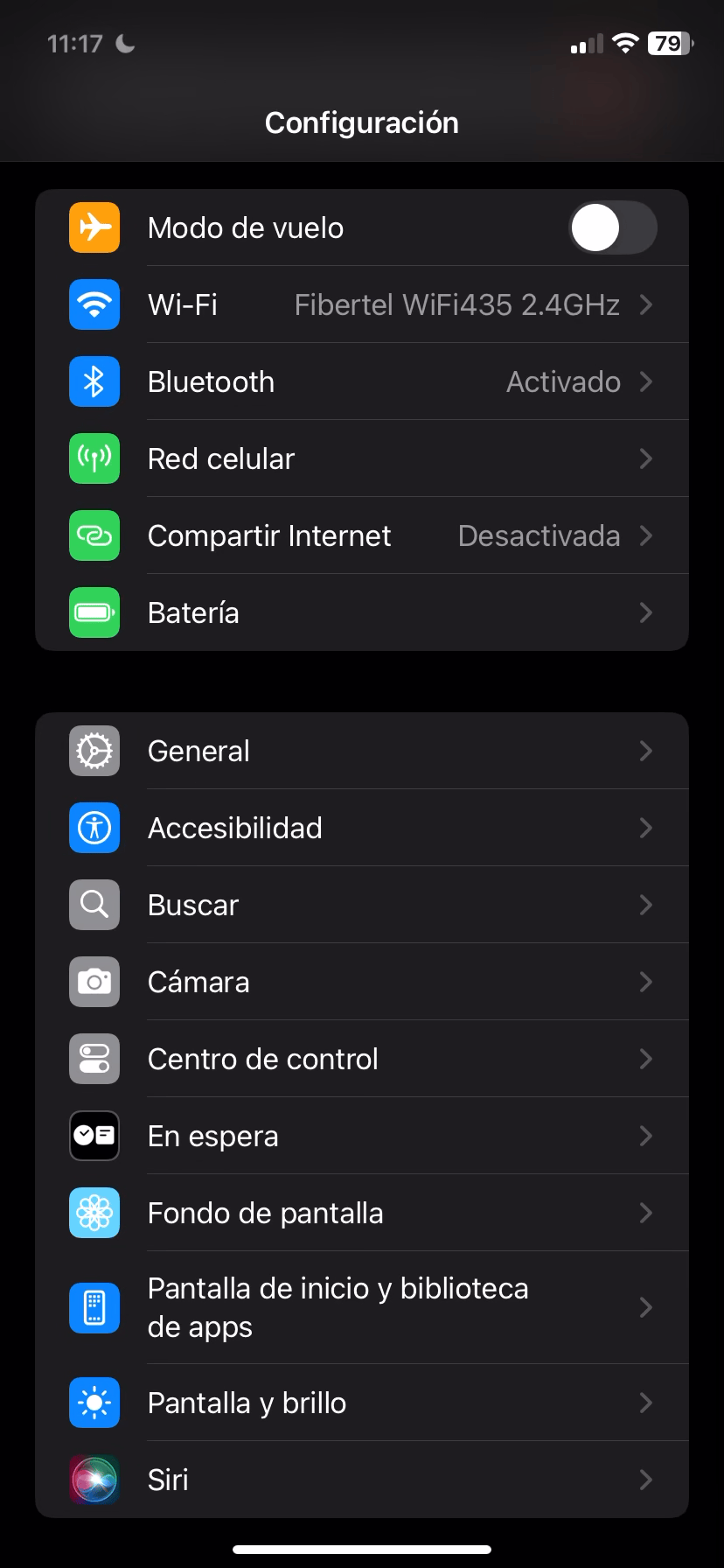Tap the Bluetooth icon
Viewport: 724px width, 1568px height.
(x=94, y=381)
